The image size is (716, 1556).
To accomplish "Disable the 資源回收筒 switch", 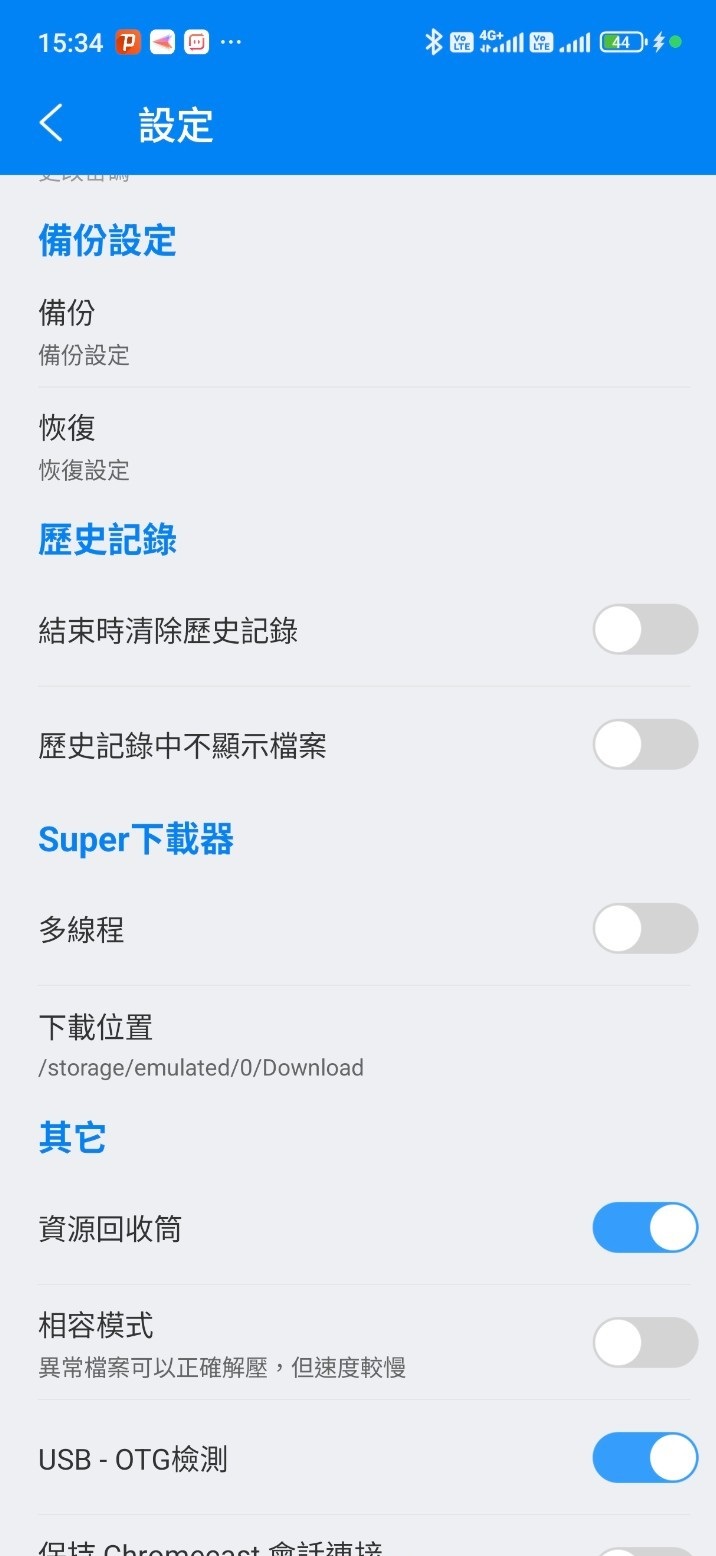I will pyautogui.click(x=644, y=1228).
